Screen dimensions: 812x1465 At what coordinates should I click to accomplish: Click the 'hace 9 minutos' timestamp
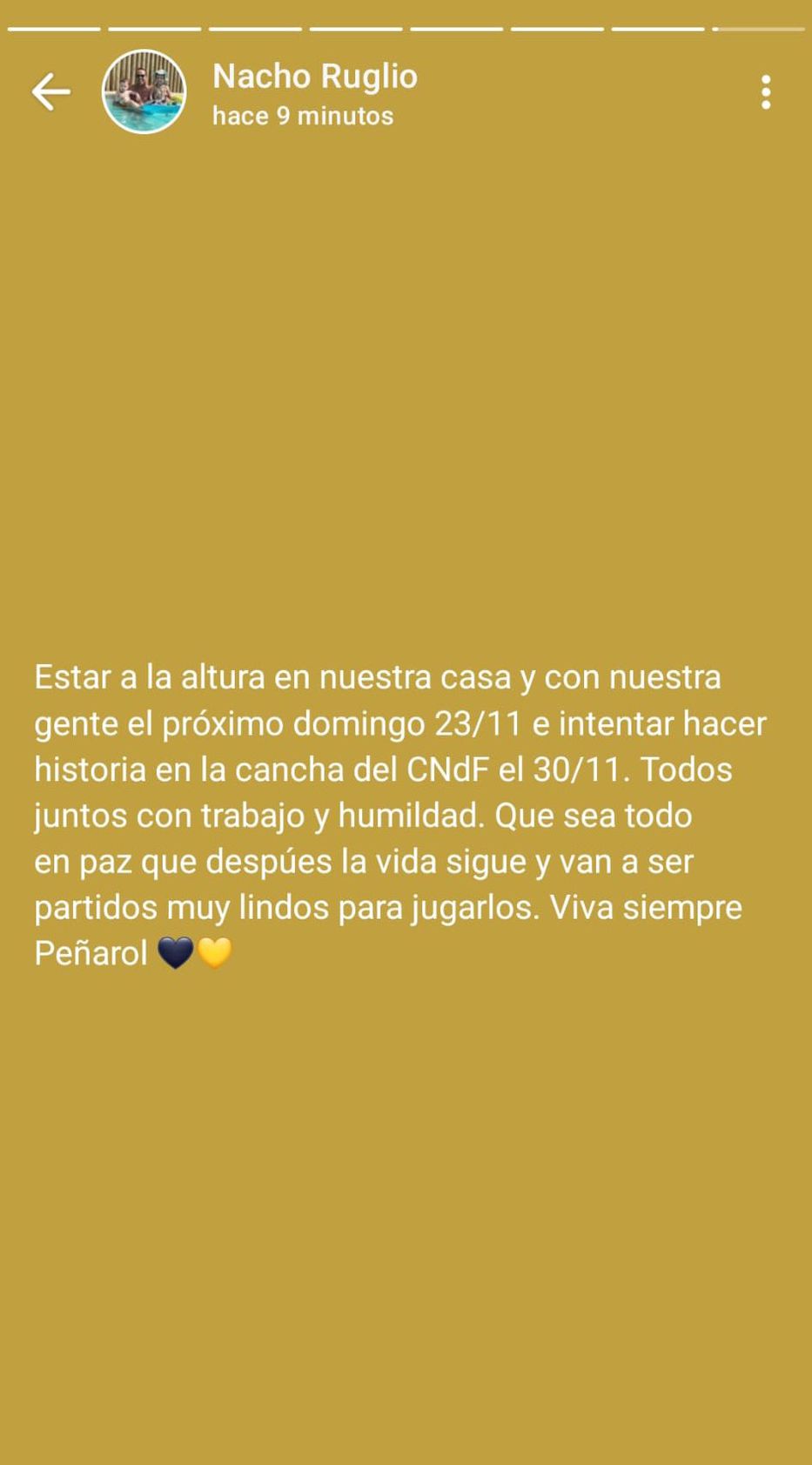click(x=303, y=115)
